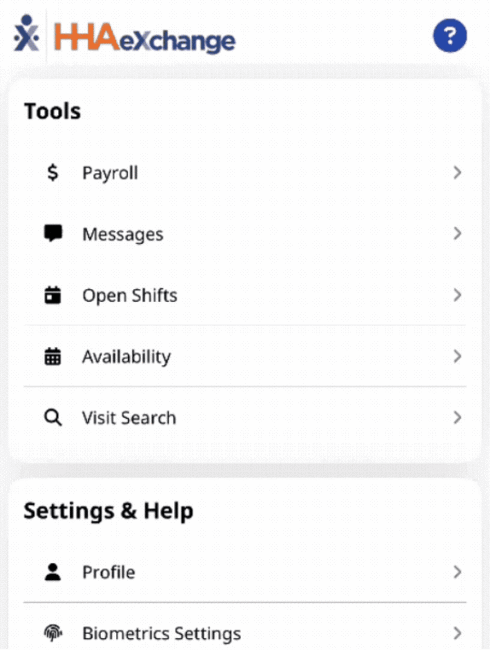Open the Availability calendar

coord(245,356)
